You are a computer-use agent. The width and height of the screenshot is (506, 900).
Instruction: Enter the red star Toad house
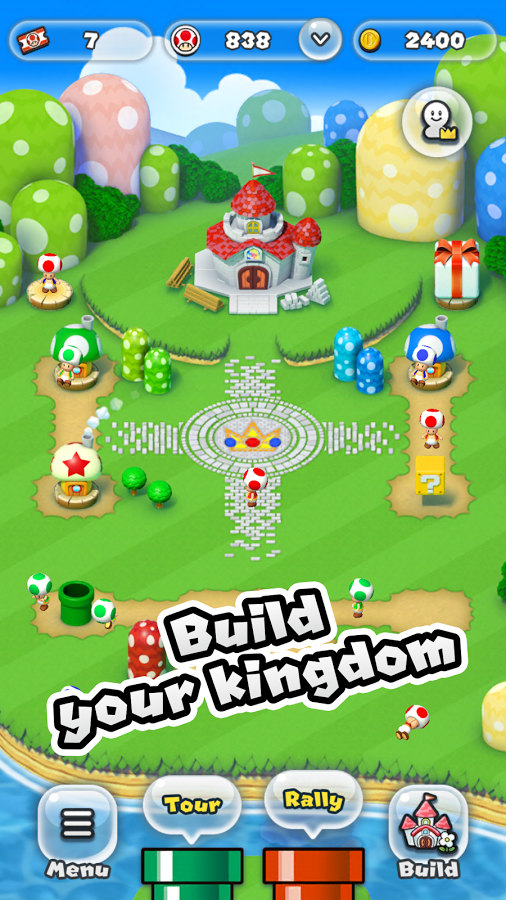pyautogui.click(x=76, y=474)
